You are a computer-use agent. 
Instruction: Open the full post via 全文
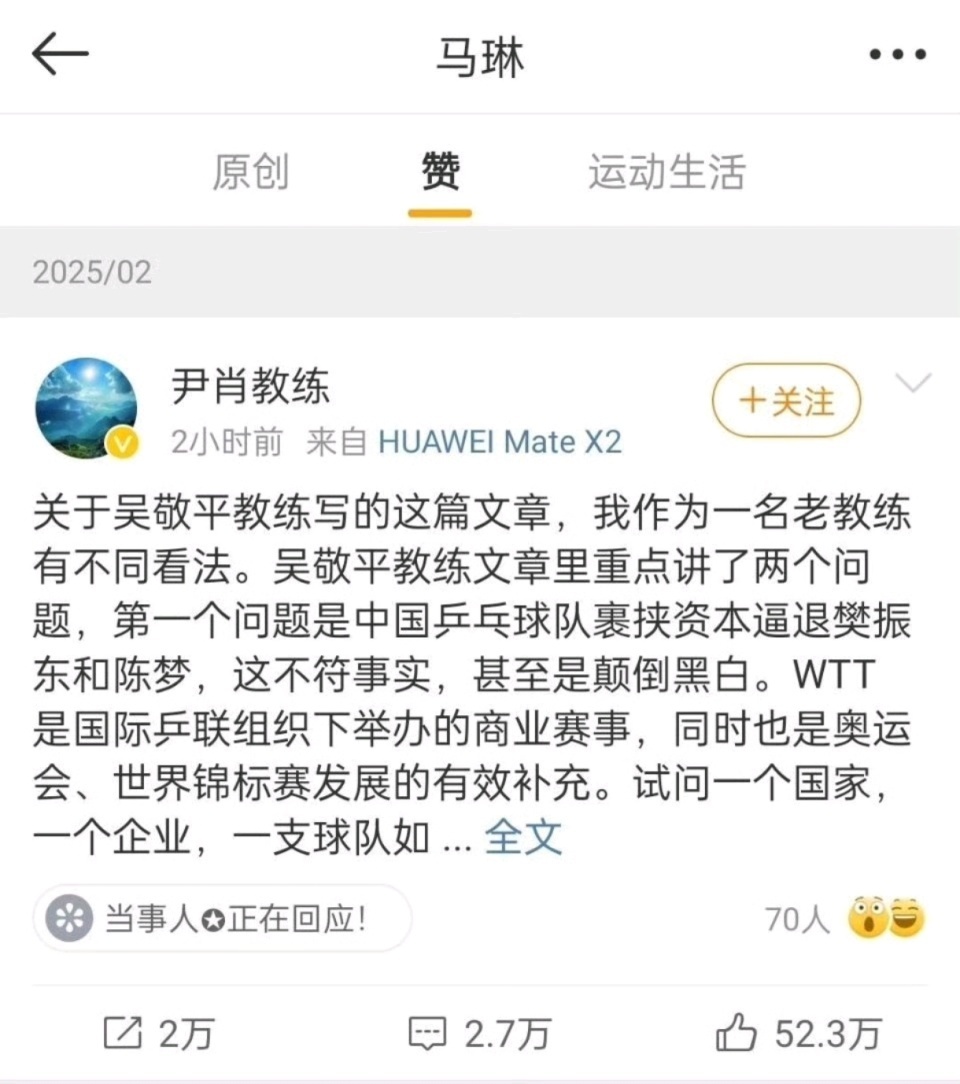click(x=523, y=838)
